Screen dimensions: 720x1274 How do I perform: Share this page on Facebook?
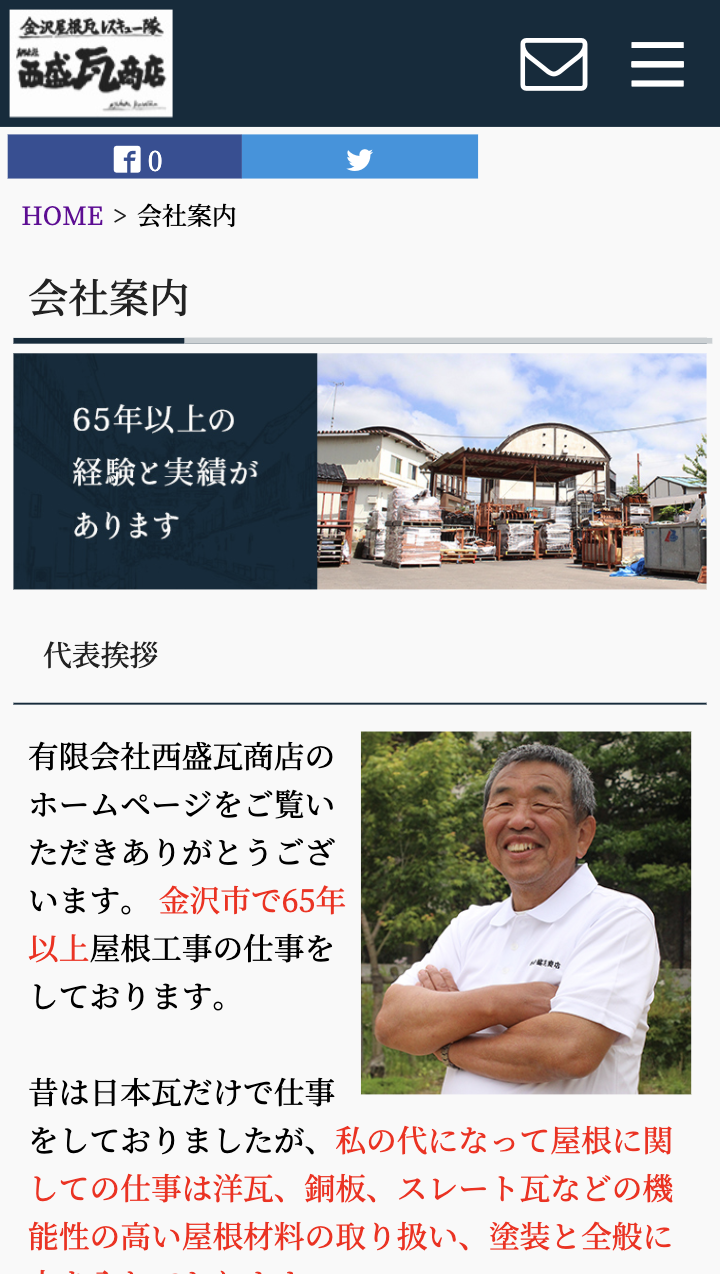(125, 157)
